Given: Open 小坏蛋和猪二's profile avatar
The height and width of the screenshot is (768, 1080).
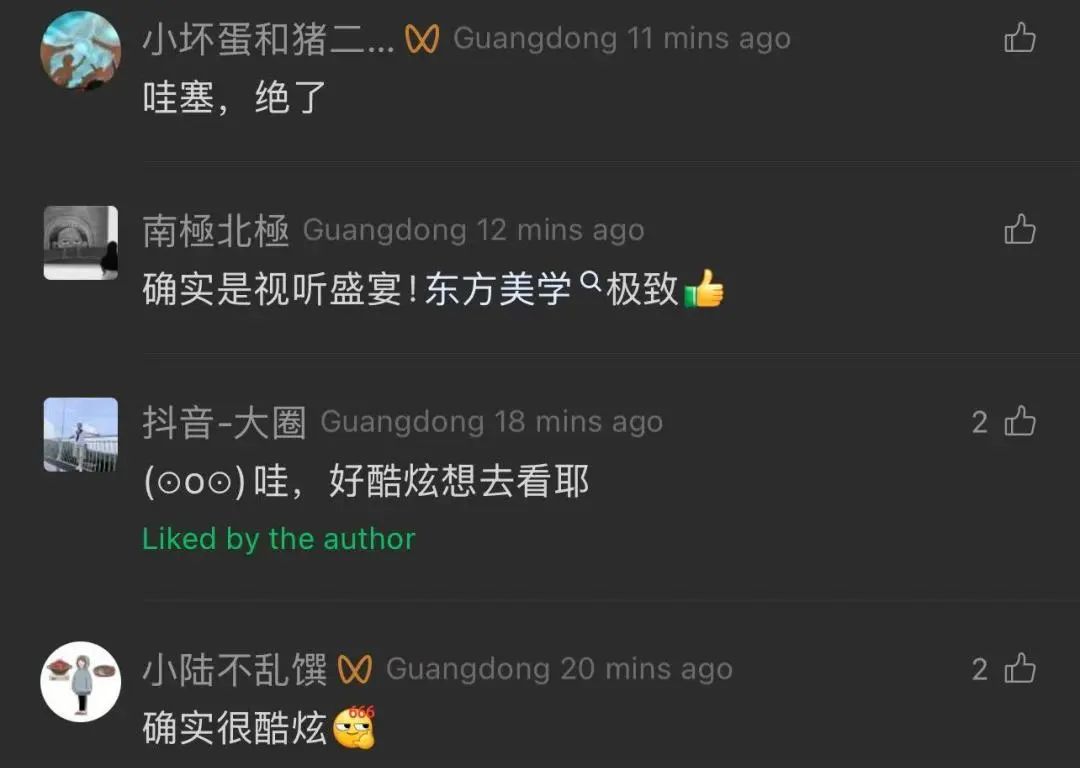Looking at the screenshot, I should pos(80,51).
